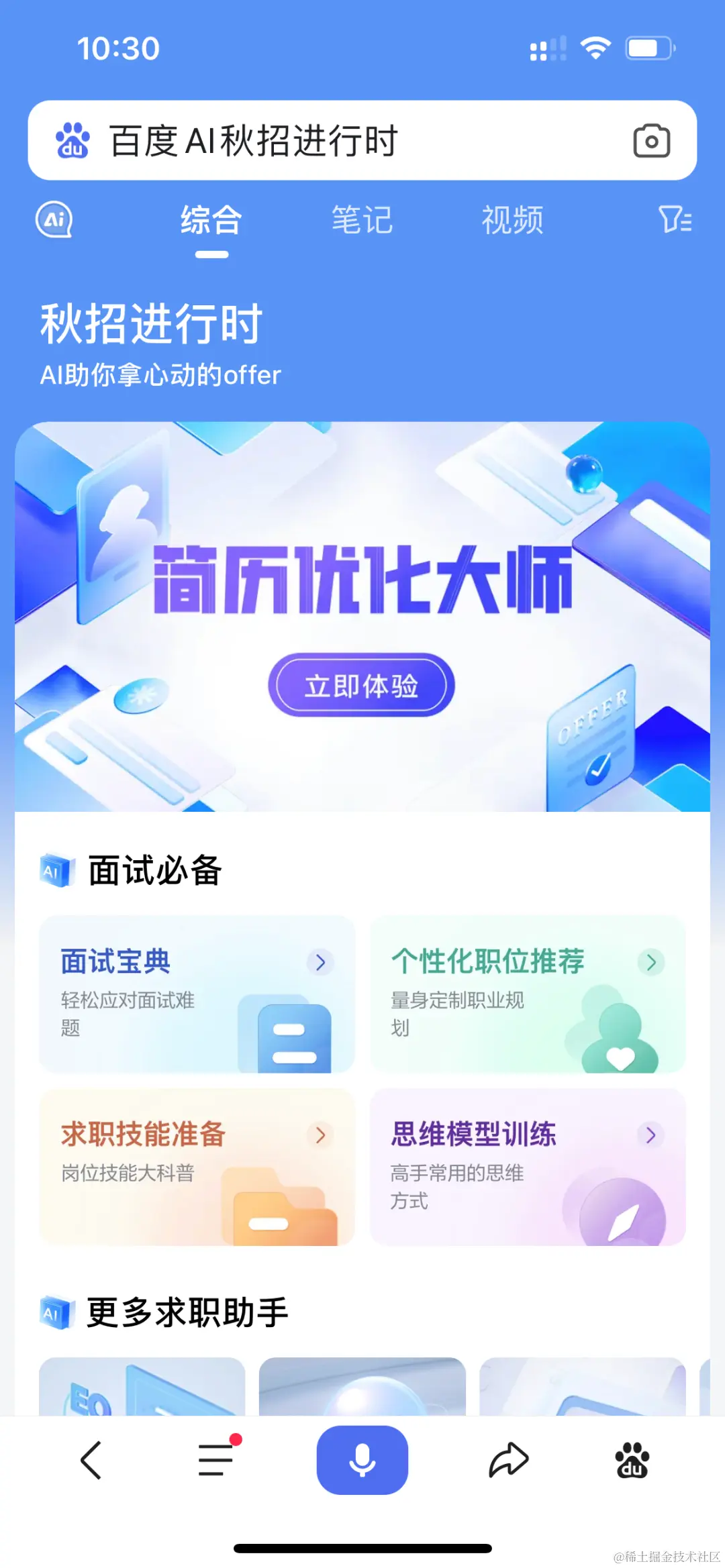Start voice search with the microphone
The height and width of the screenshot is (1568, 725).
coord(362,1460)
